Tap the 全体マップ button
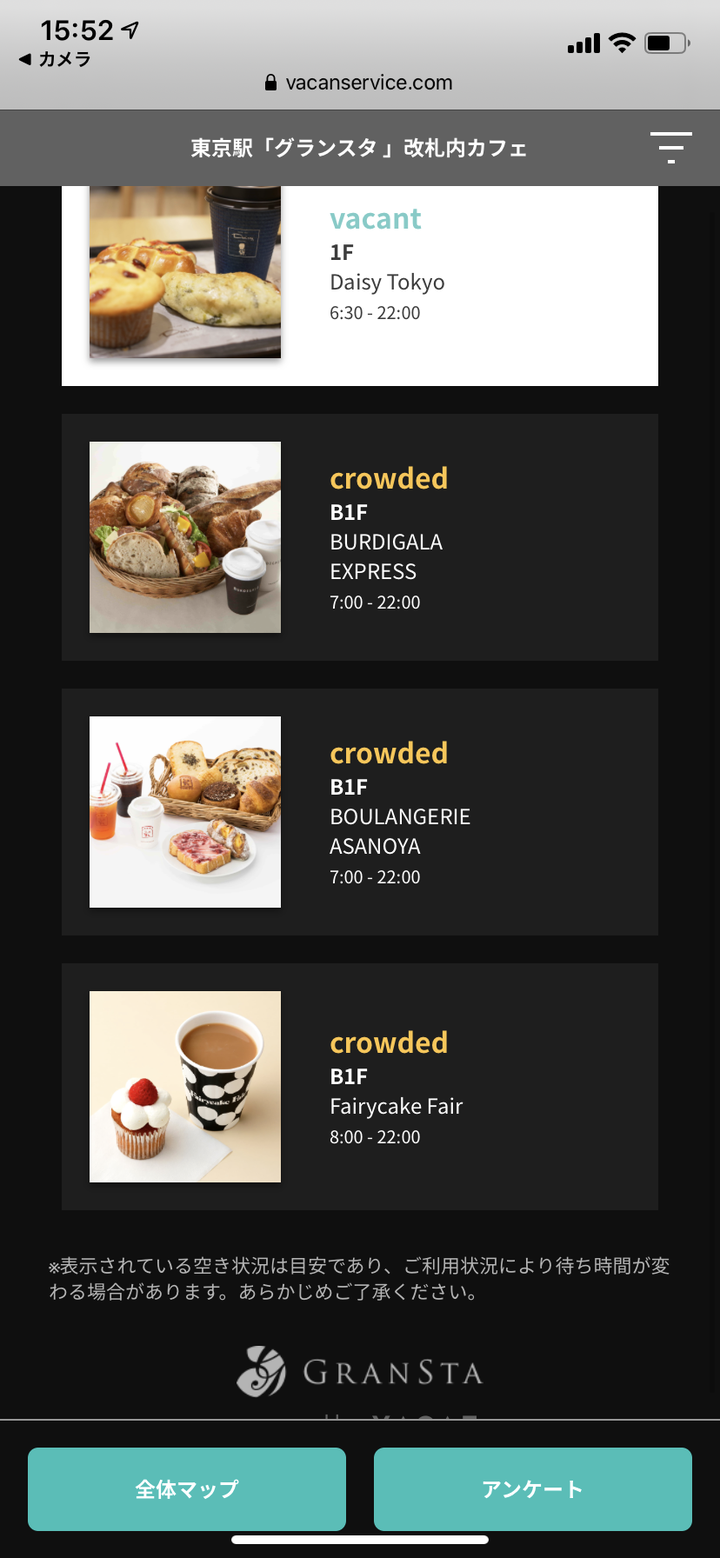The image size is (720, 1558). click(x=187, y=1489)
